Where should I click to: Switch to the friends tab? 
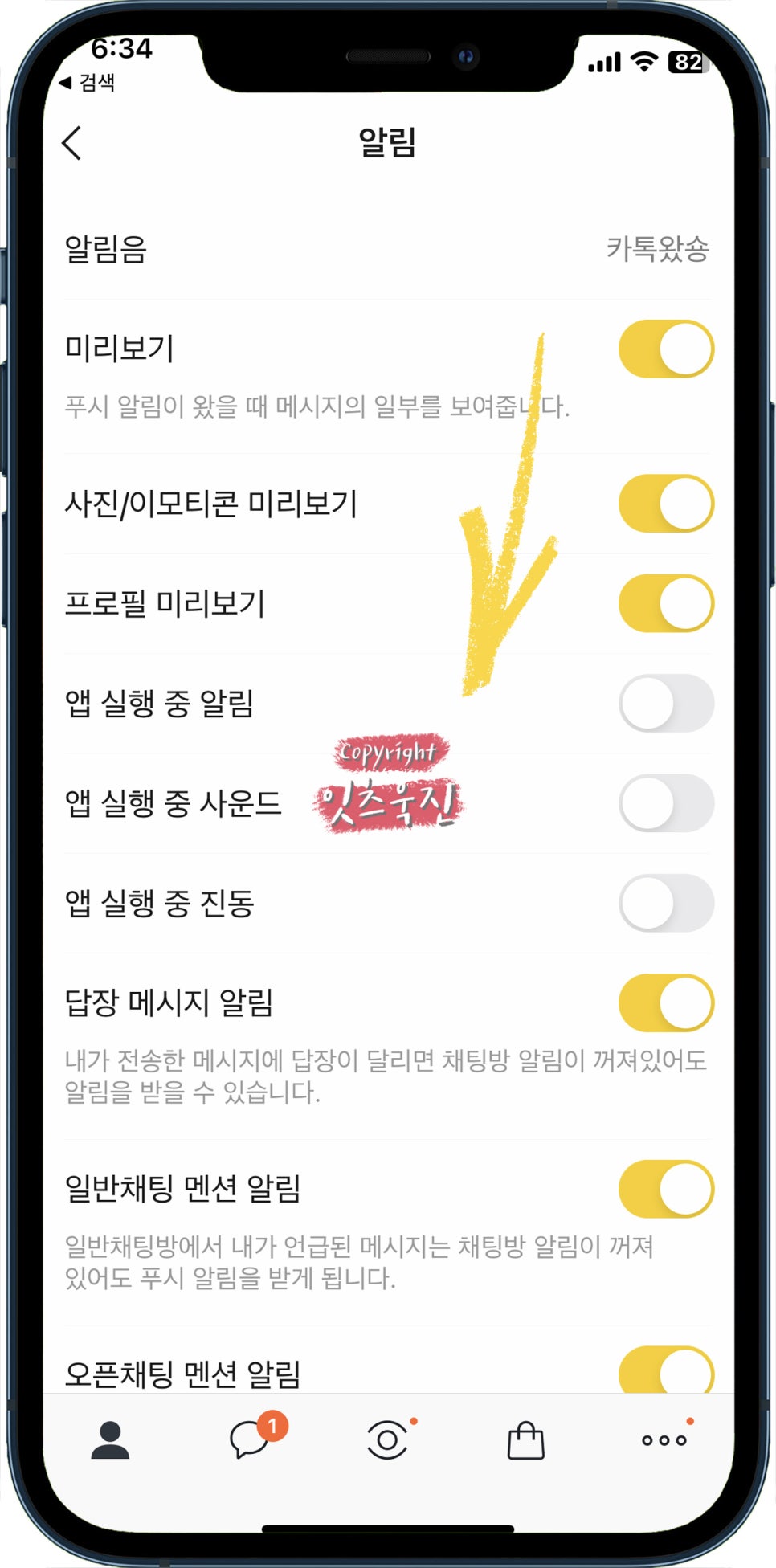(110, 1440)
